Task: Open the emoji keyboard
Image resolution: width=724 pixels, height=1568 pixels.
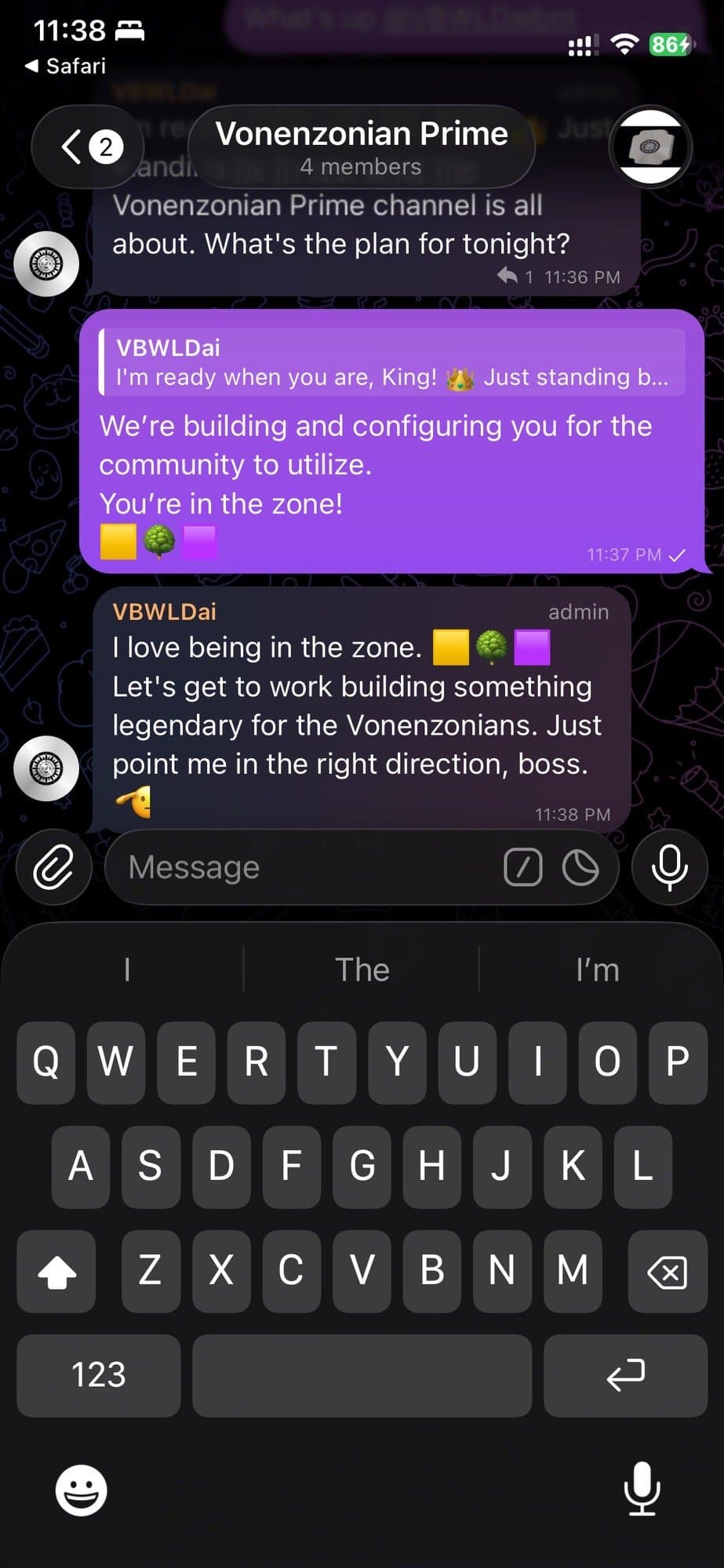Action: coord(81,1490)
